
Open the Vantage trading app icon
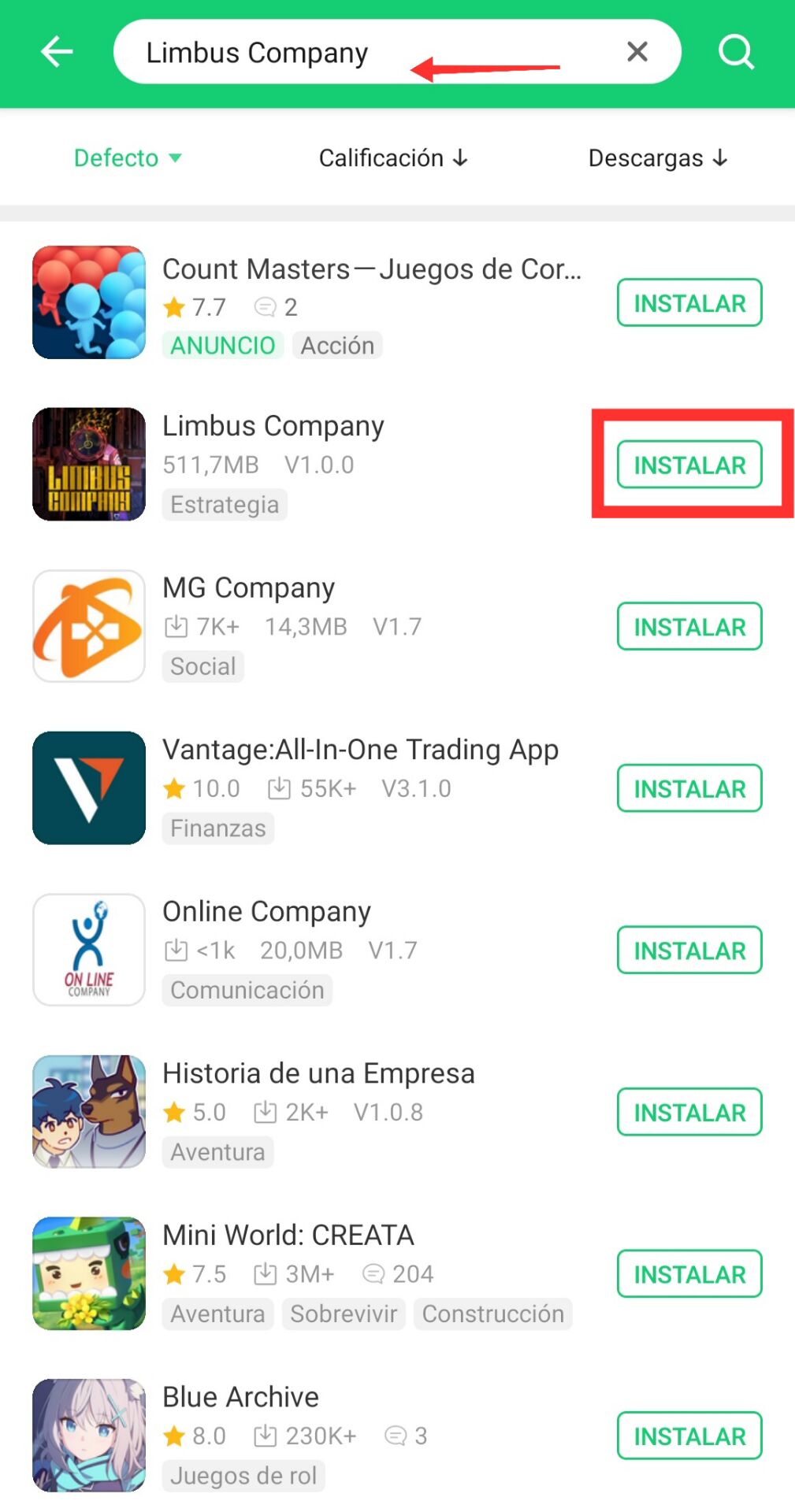tap(88, 787)
